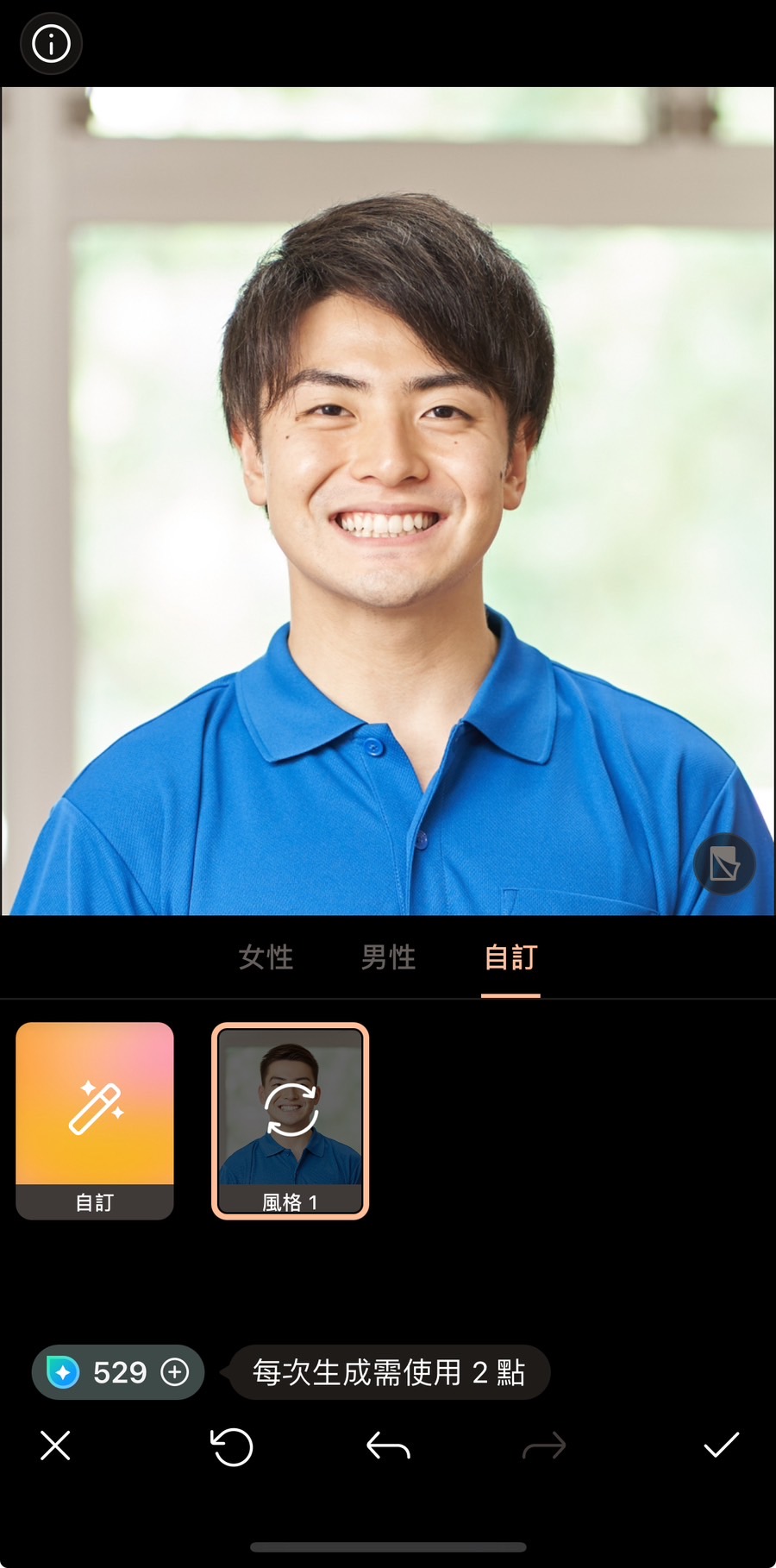Select the 風格 1 style thumbnail
Image resolution: width=776 pixels, height=1568 pixels.
(290, 1121)
